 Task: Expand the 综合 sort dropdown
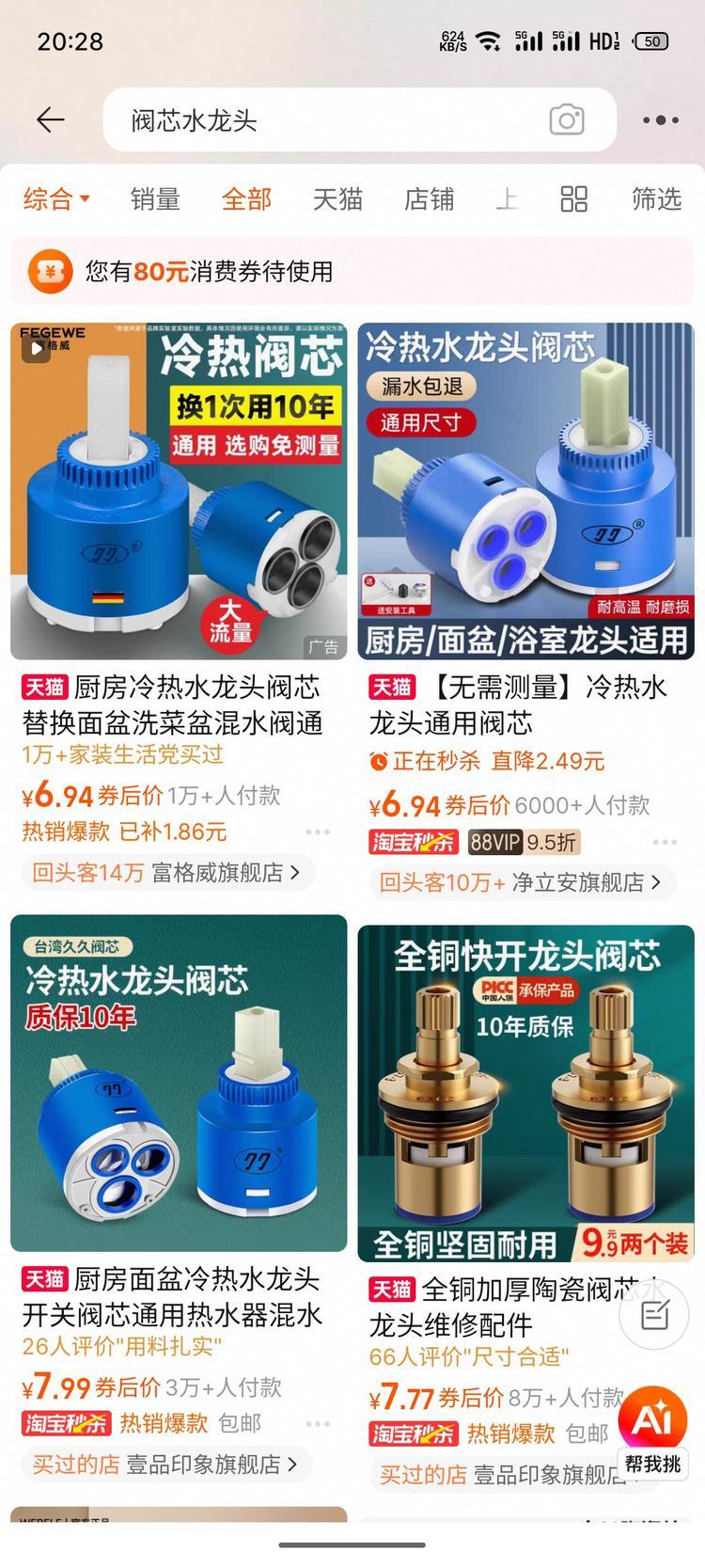pos(56,199)
